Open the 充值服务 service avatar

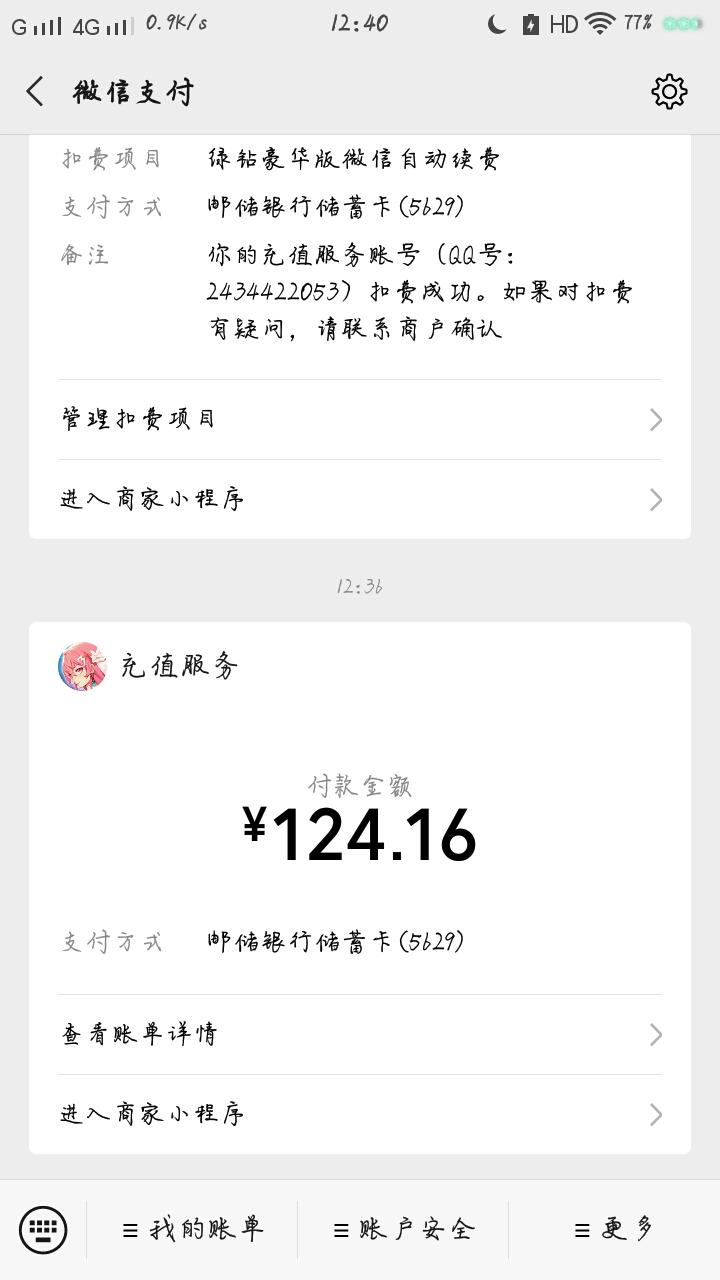click(84, 666)
